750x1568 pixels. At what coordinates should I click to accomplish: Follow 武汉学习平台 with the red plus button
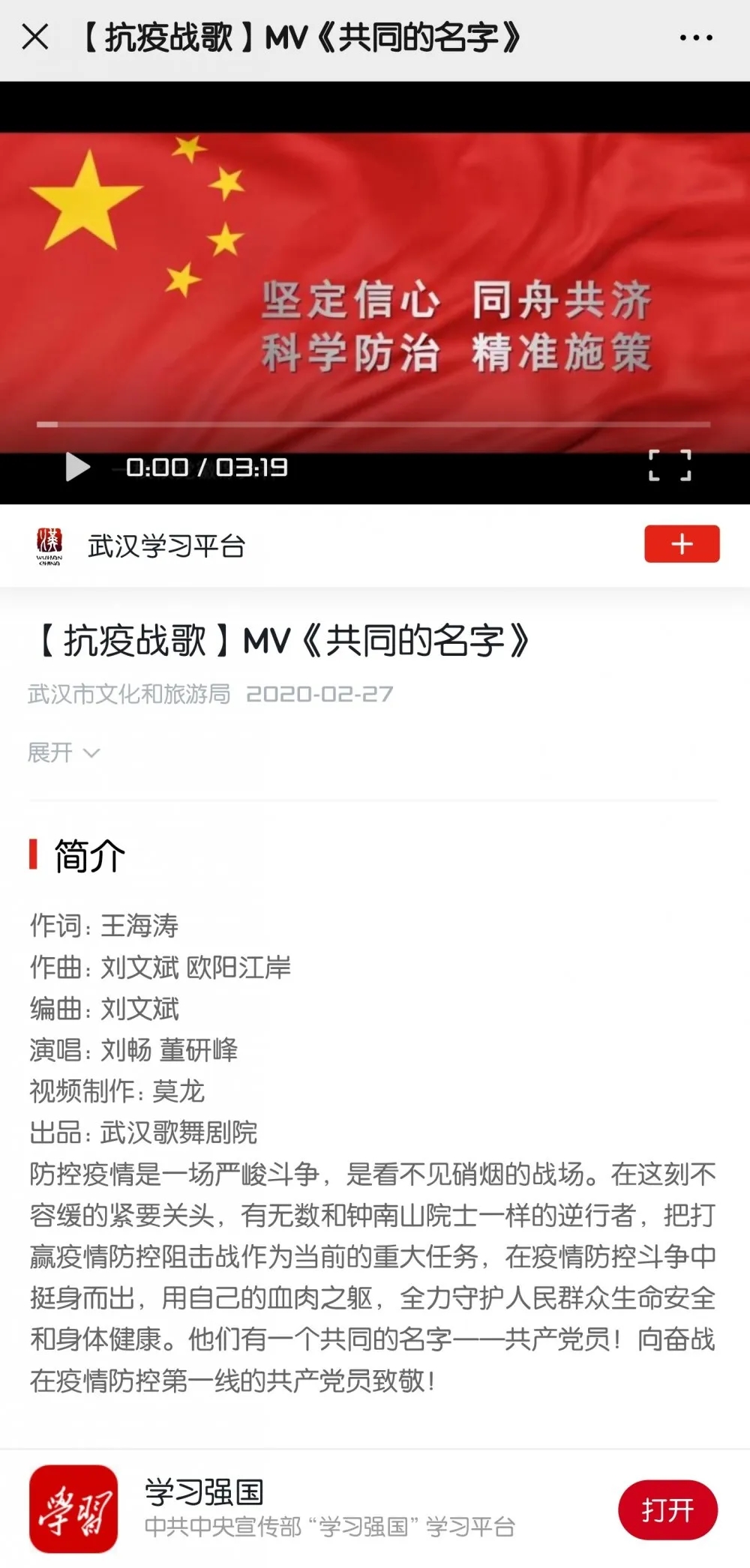[682, 544]
